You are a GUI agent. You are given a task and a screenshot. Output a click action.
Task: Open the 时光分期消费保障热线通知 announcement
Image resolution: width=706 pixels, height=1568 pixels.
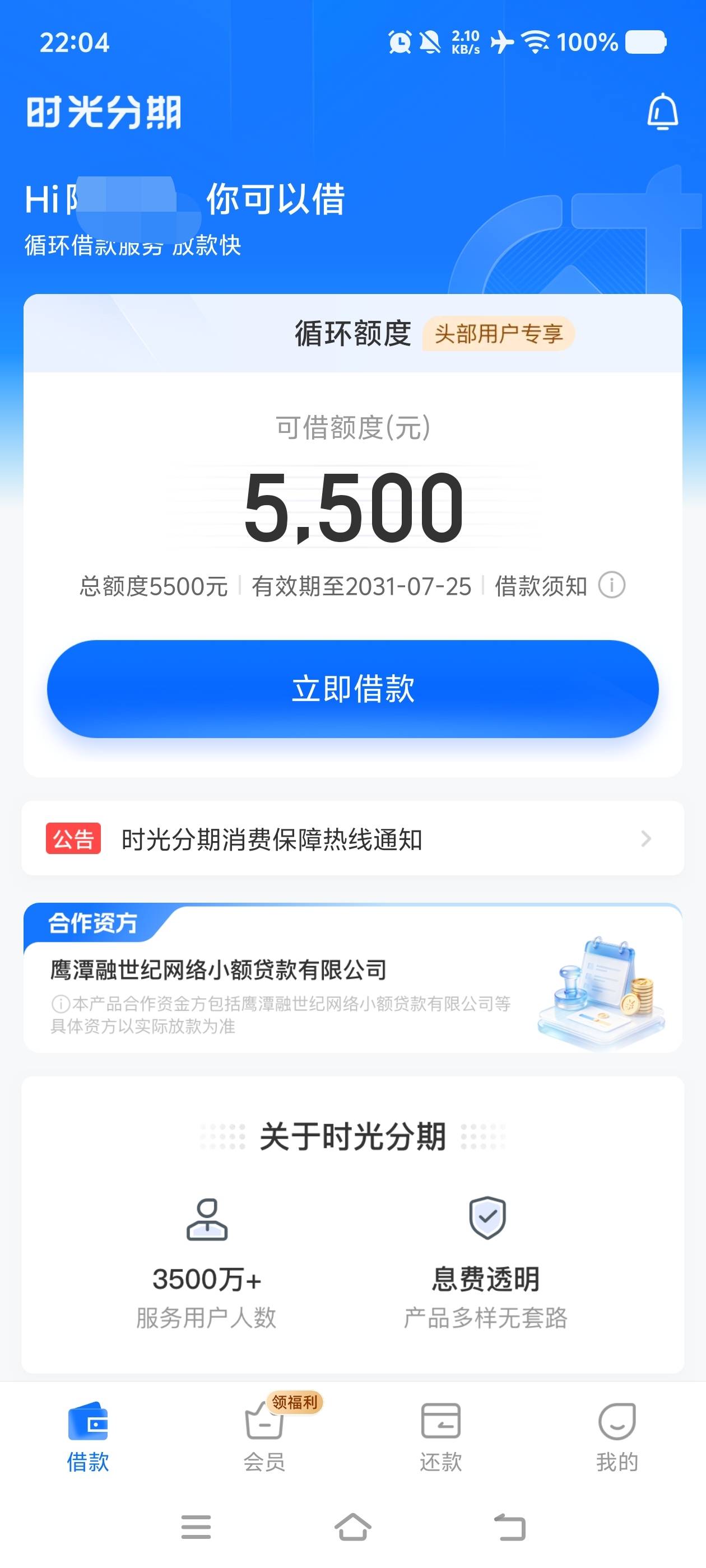(x=352, y=839)
